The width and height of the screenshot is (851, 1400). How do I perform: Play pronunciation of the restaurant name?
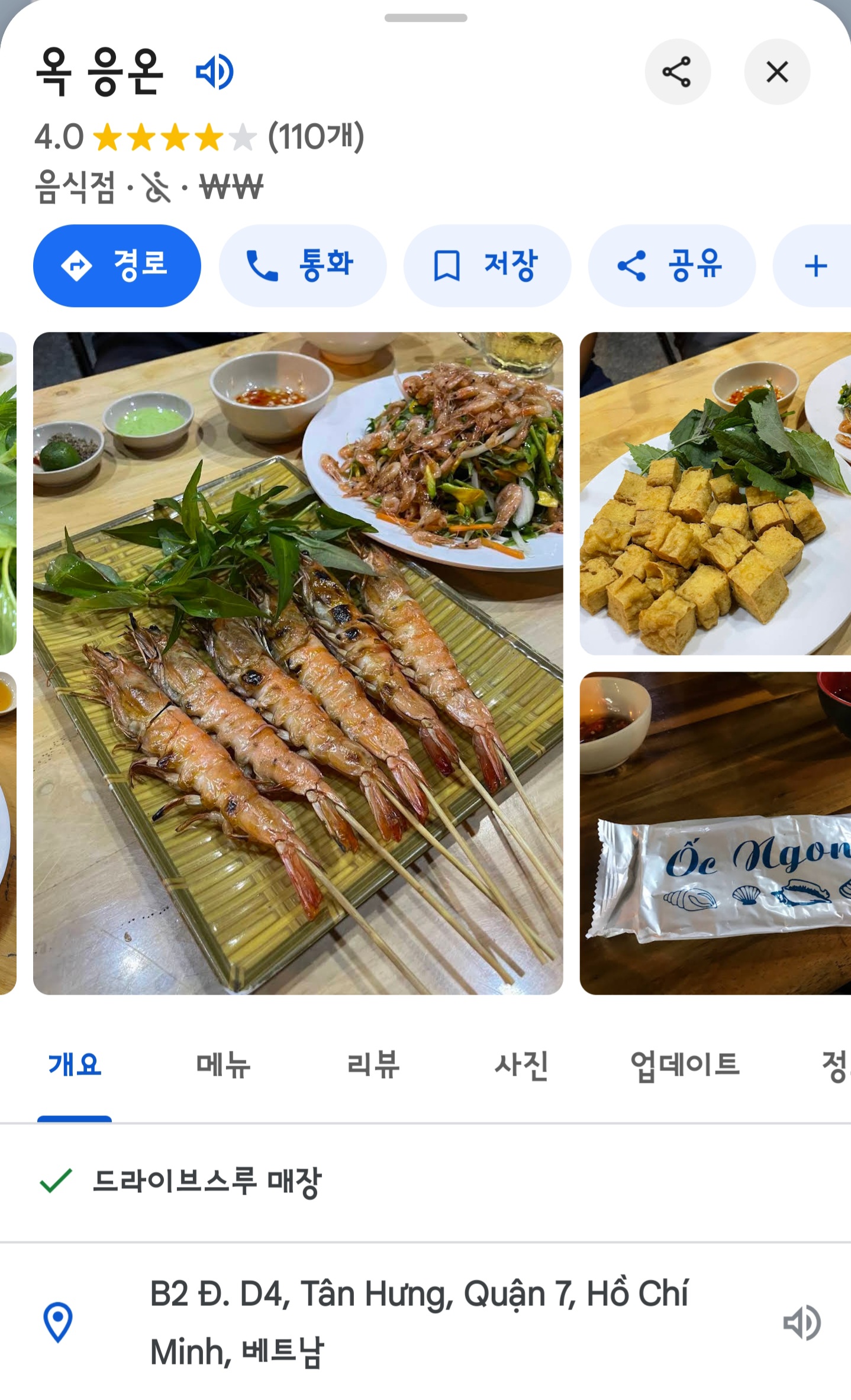(215, 72)
